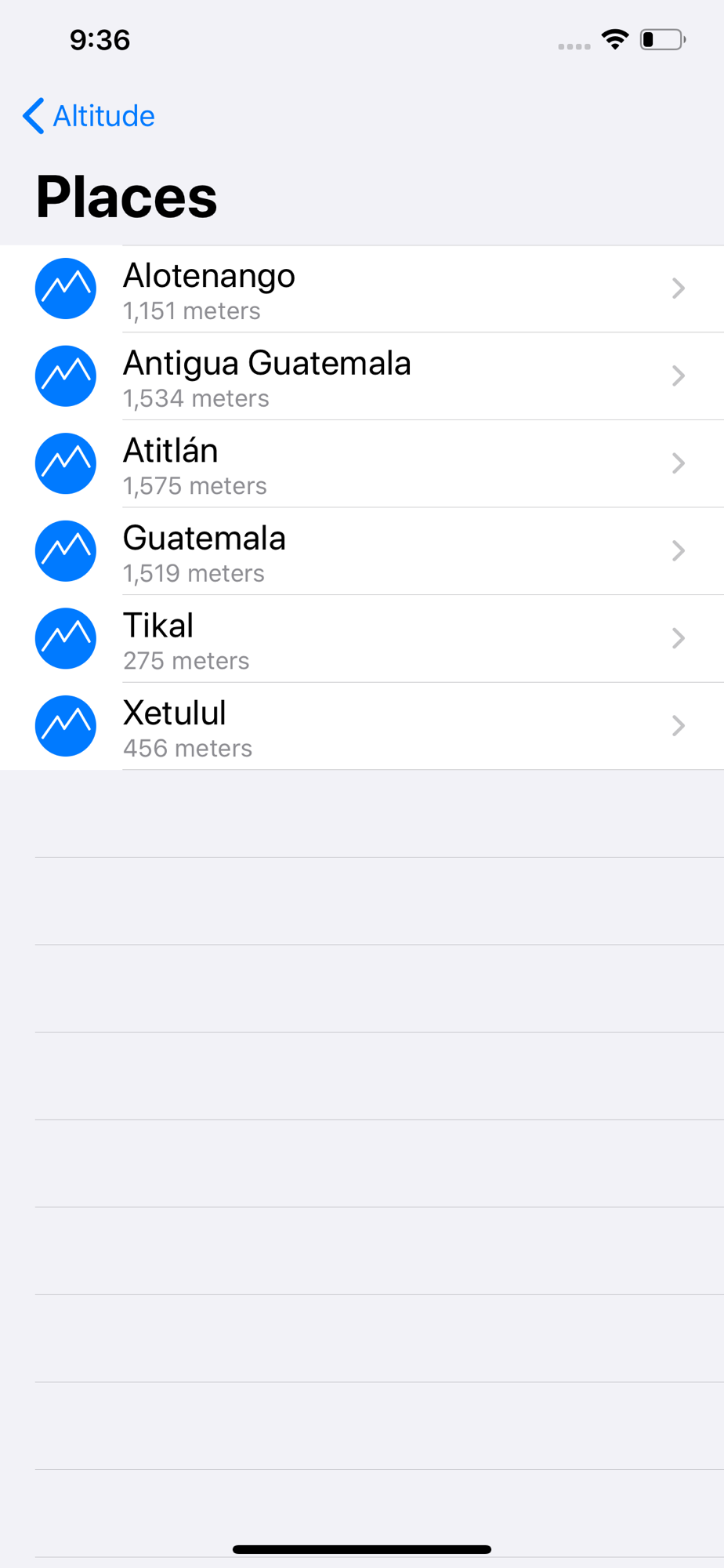
Task: View details for Atitlán
Action: coord(362,463)
